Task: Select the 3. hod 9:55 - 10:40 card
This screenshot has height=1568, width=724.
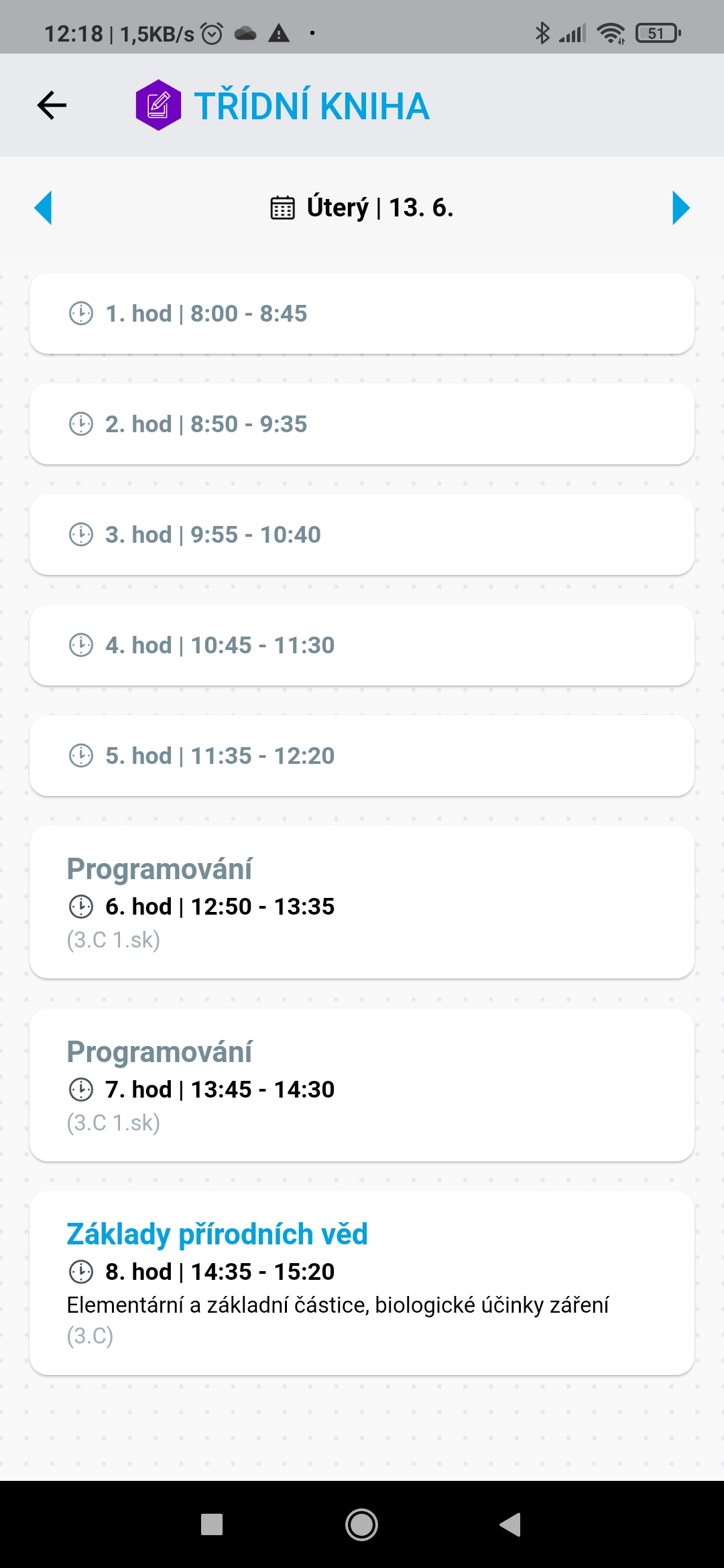Action: (362, 535)
